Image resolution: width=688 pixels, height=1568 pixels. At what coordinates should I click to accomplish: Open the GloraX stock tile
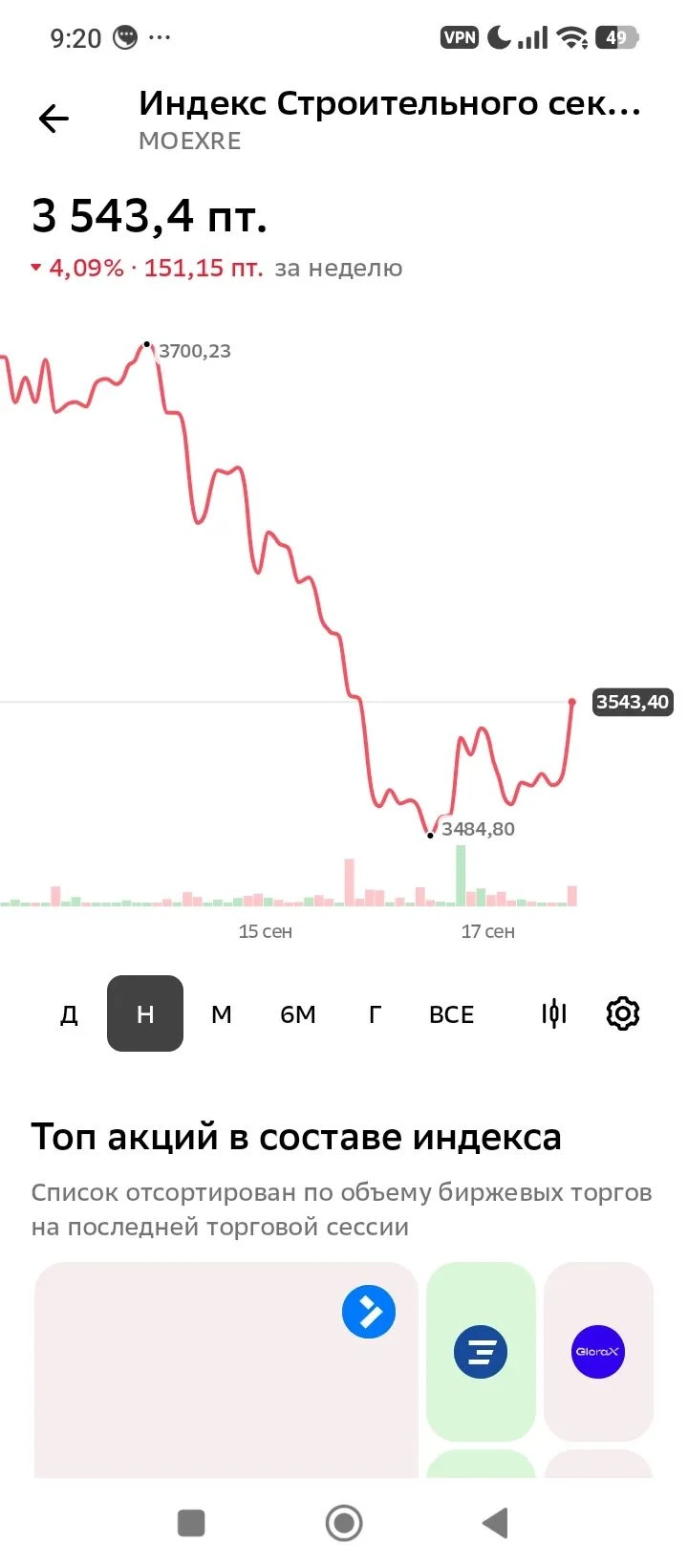tap(598, 1351)
